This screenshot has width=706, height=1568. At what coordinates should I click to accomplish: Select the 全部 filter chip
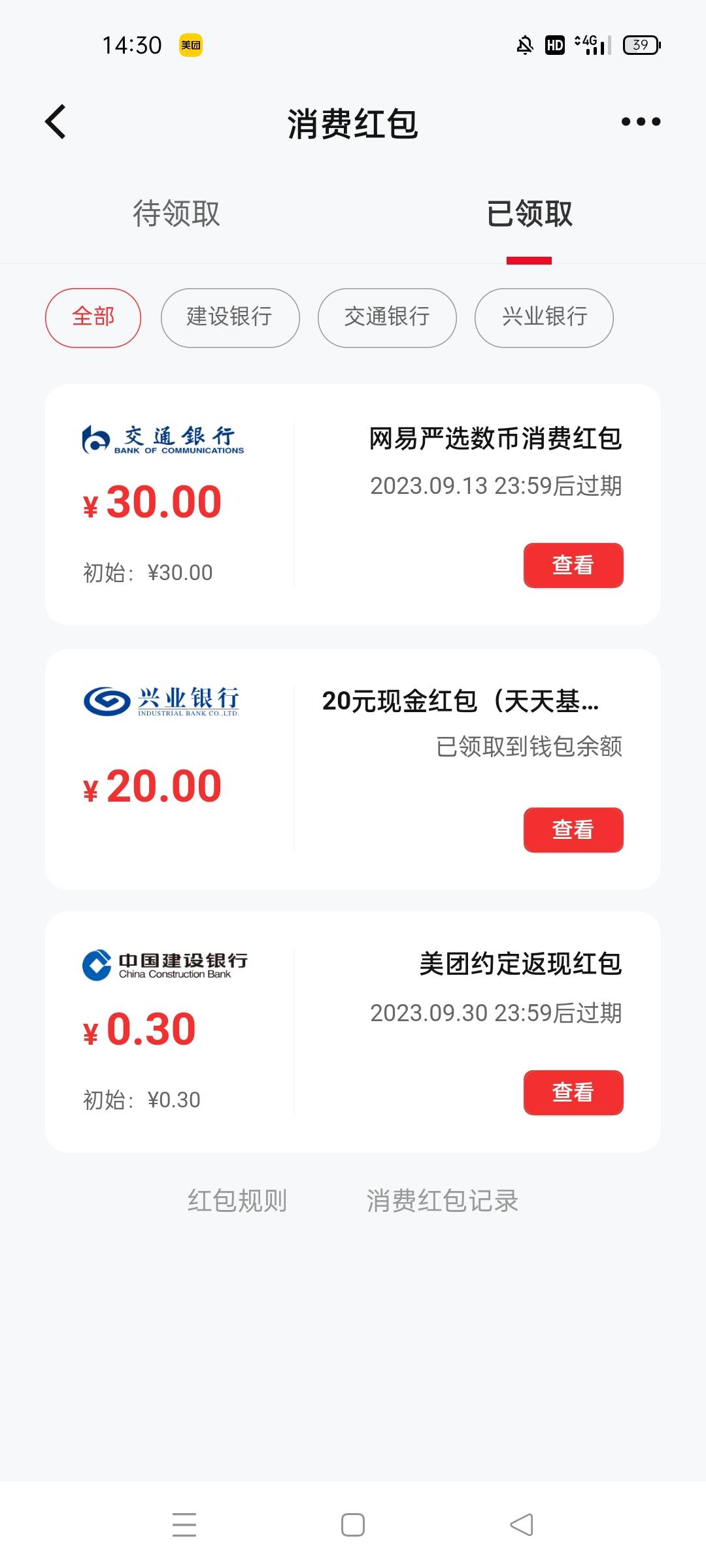(x=93, y=318)
